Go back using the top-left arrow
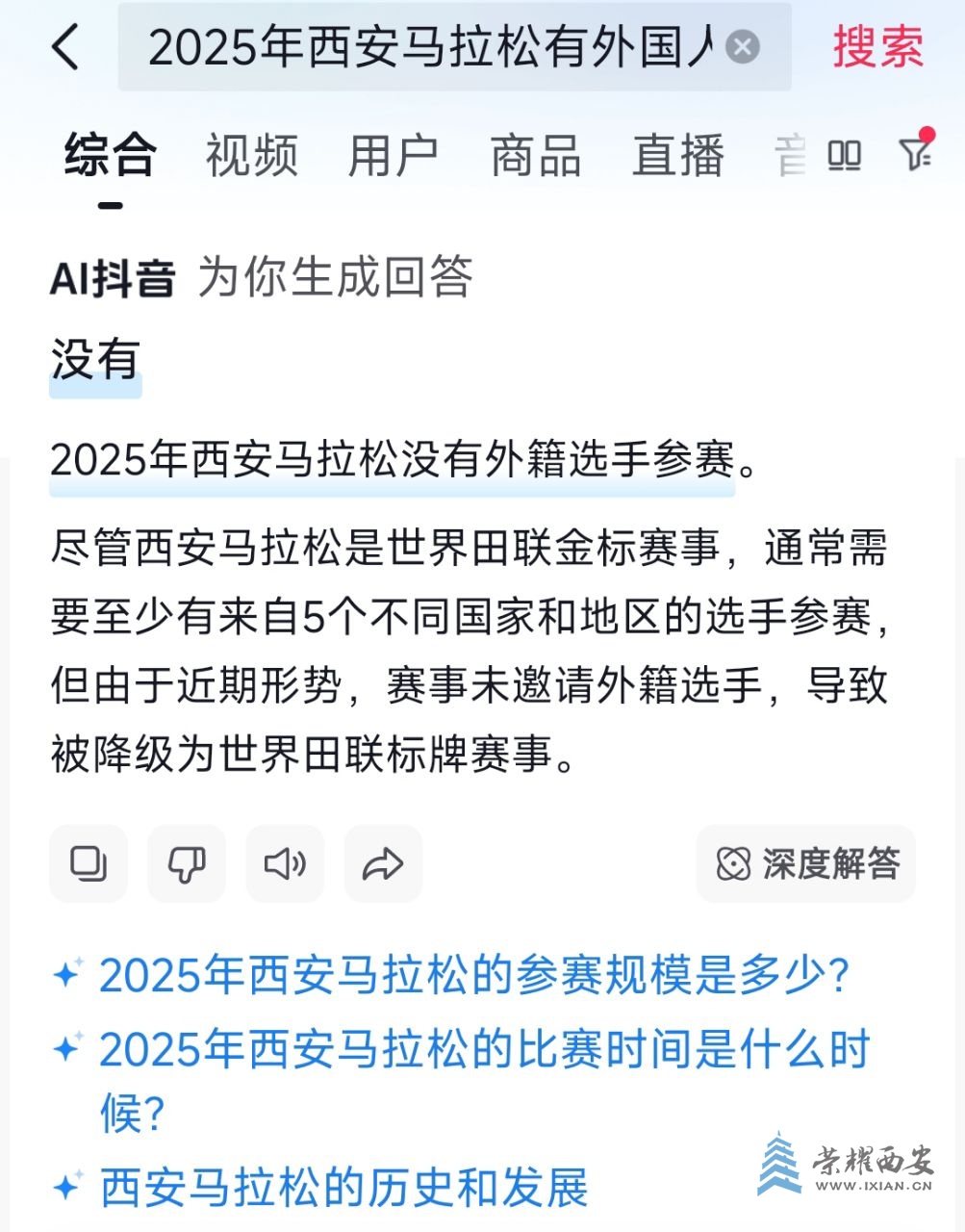The image size is (965, 1232). [x=65, y=47]
